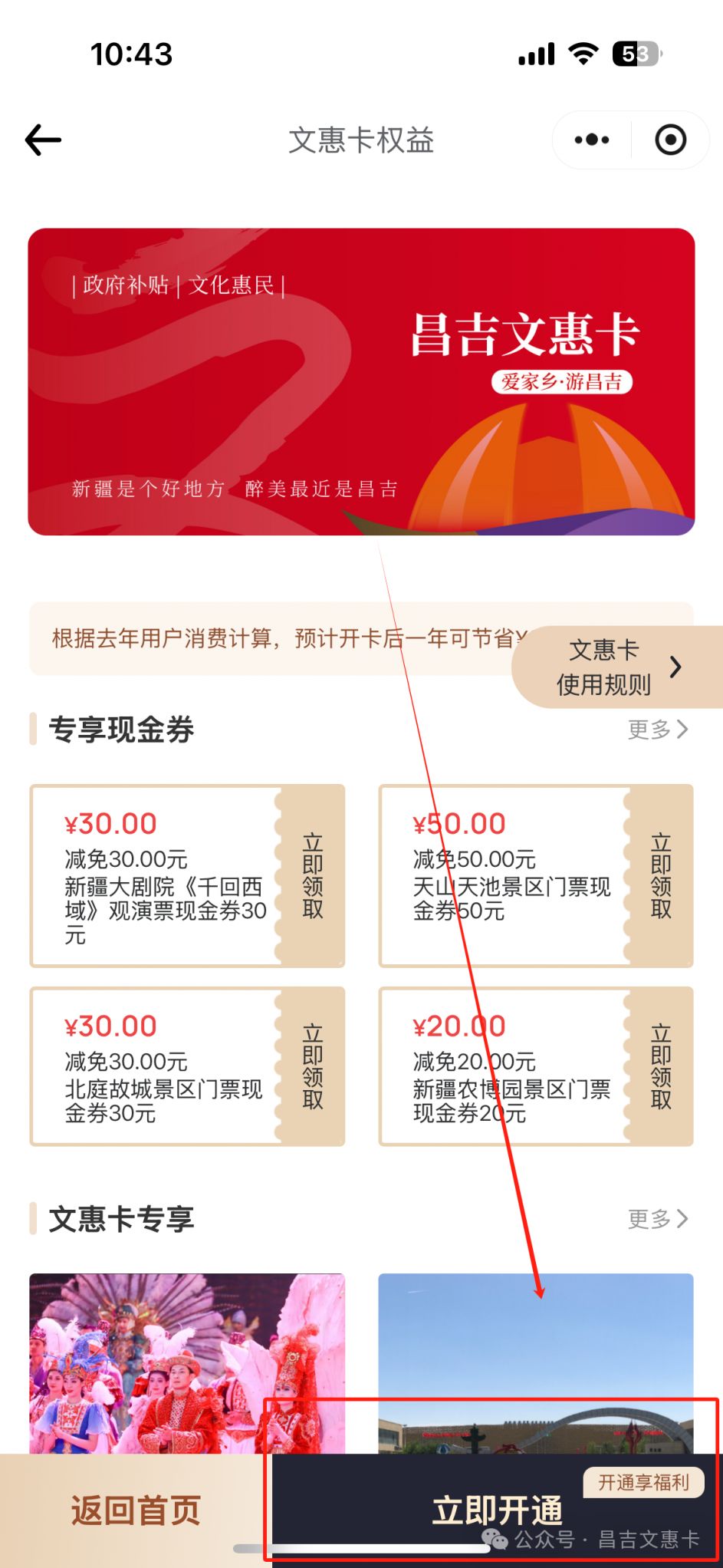
Task: Close the mini program with the circle icon
Action: [670, 140]
